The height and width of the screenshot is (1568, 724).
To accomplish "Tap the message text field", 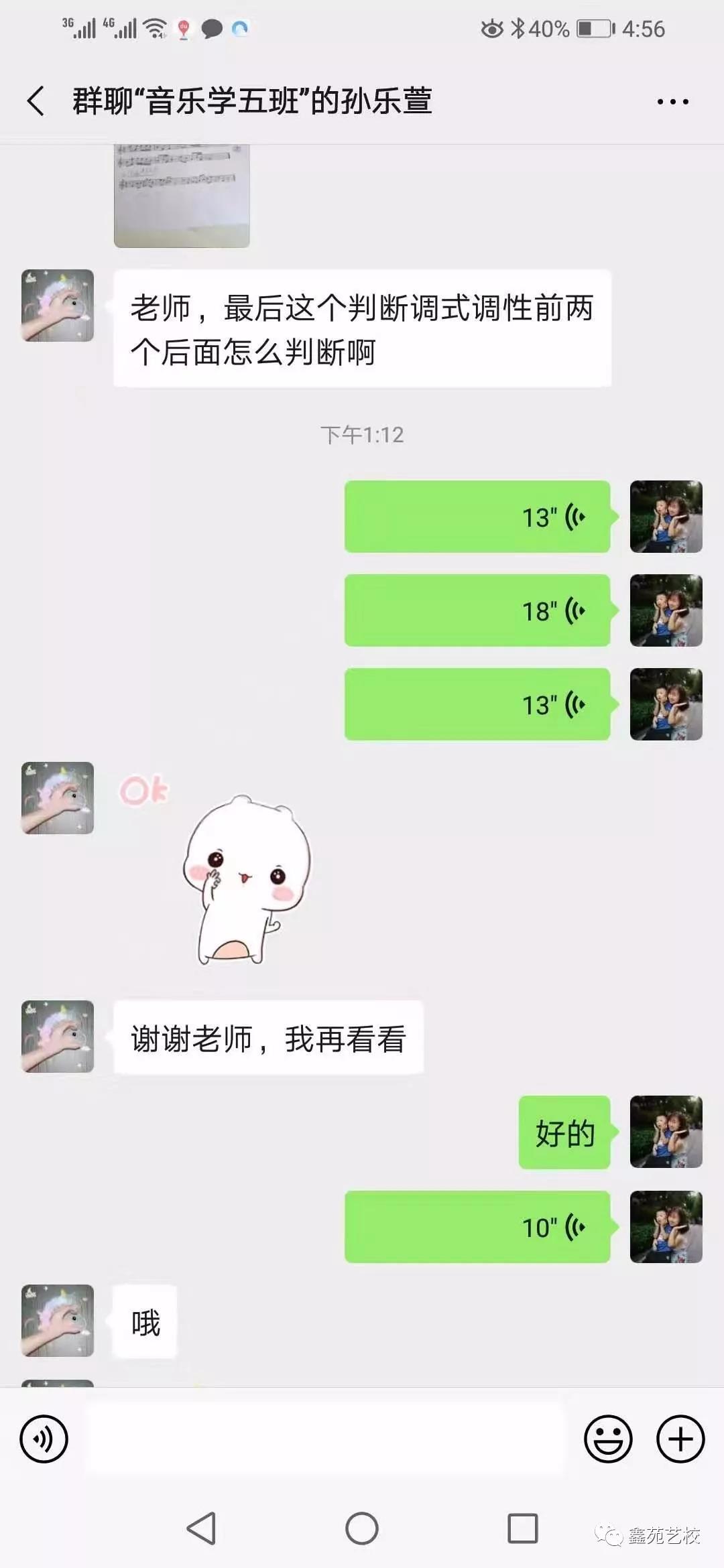I will [325, 1439].
